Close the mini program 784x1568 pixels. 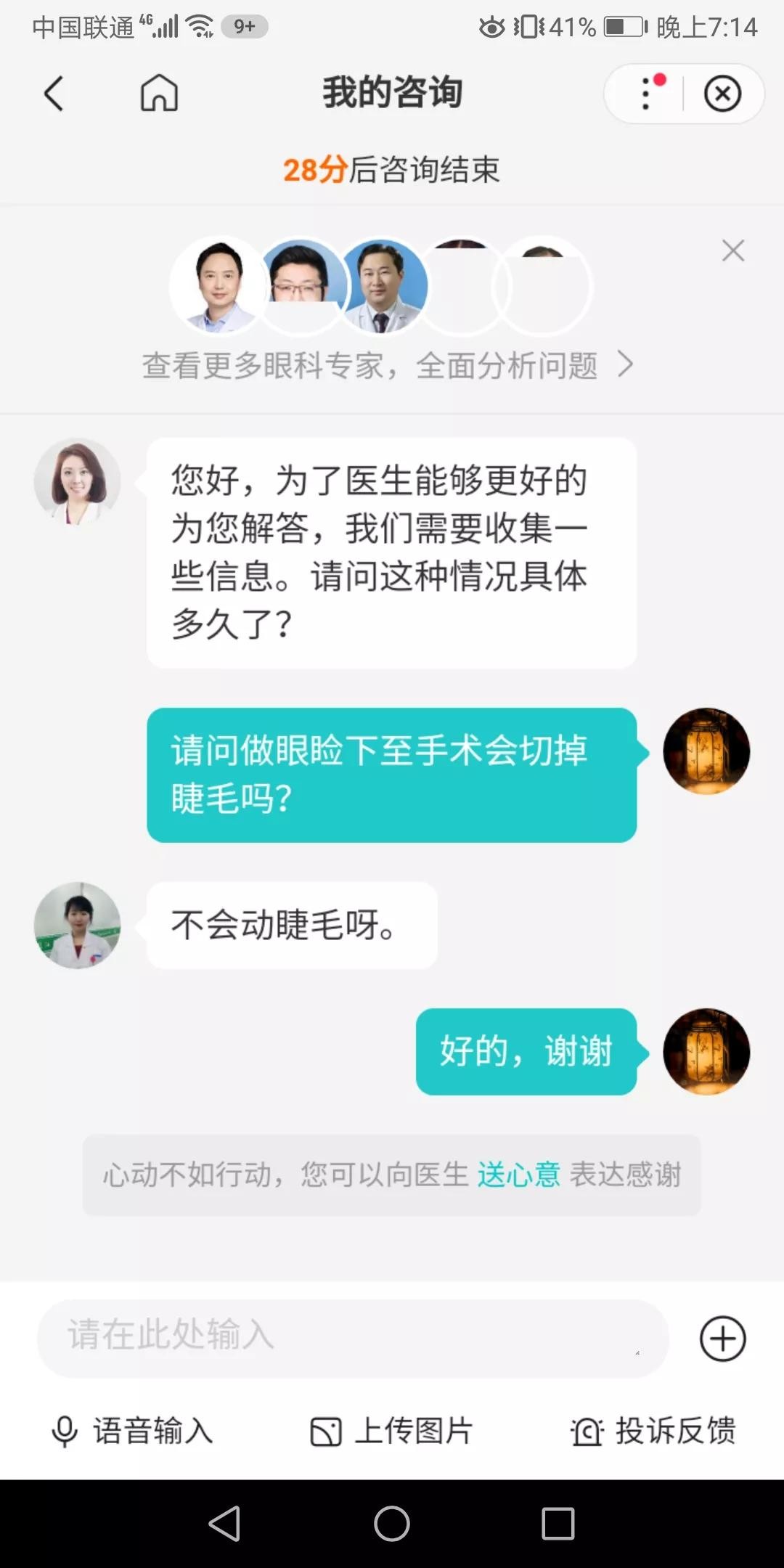coord(722,94)
